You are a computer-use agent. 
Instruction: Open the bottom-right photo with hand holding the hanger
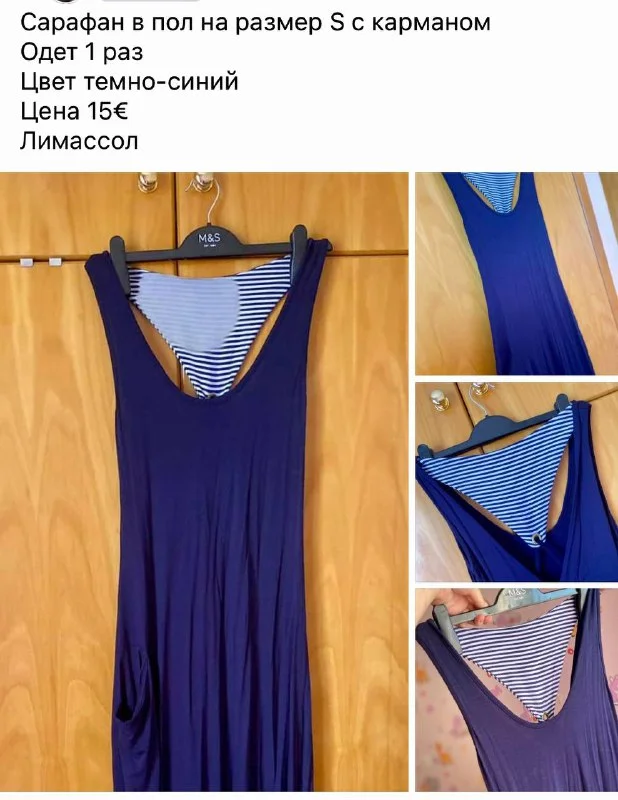[516, 692]
